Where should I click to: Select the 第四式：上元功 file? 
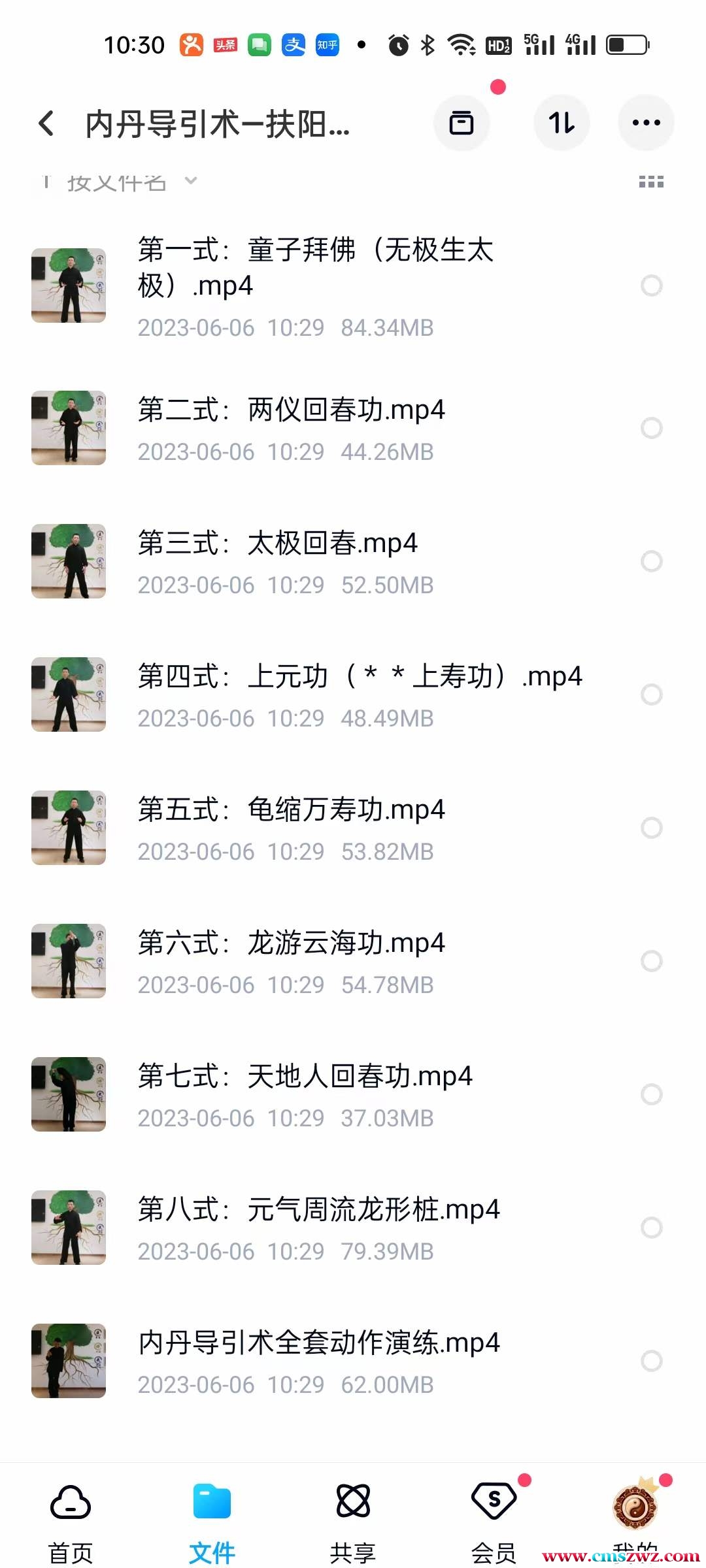(x=651, y=694)
